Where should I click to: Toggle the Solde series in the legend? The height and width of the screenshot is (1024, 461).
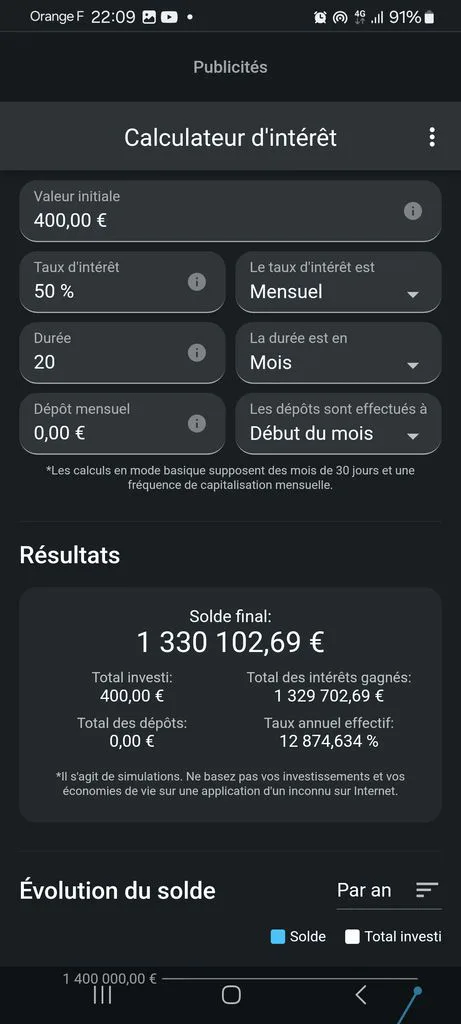[298, 936]
